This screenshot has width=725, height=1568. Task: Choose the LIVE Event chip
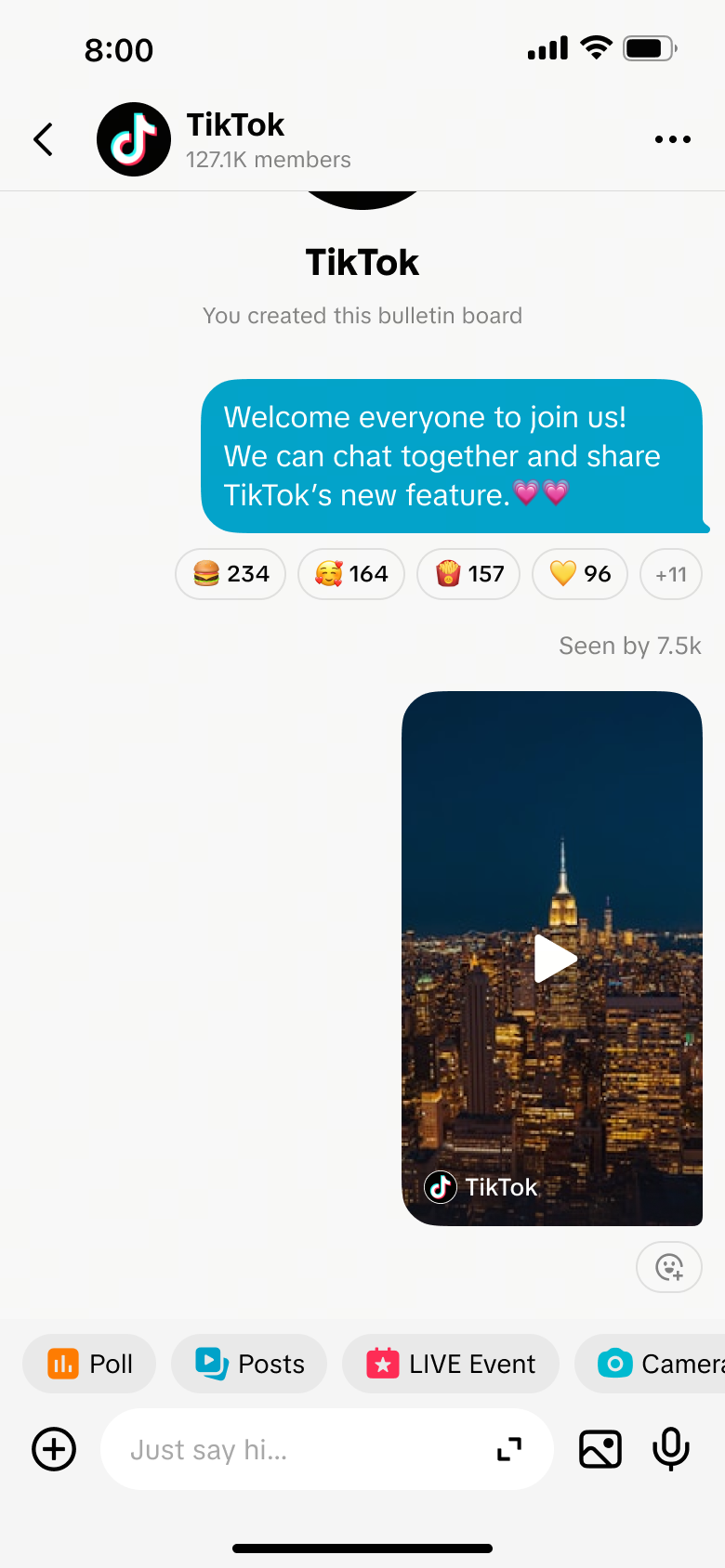[451, 1364]
